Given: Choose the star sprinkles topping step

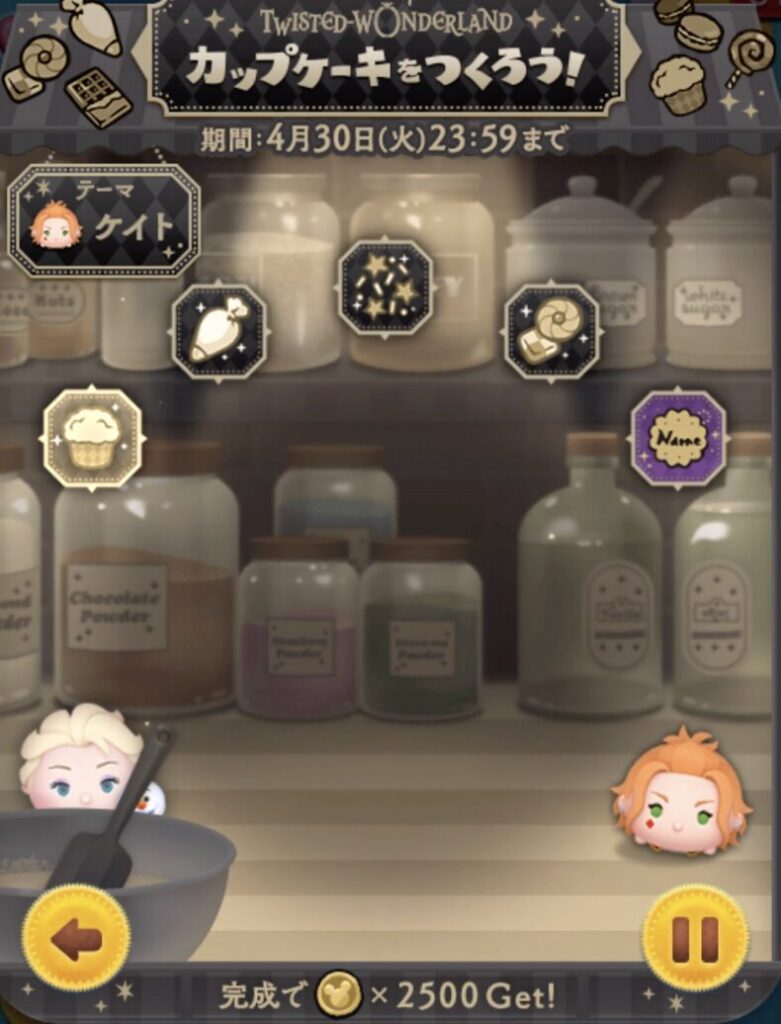Looking at the screenshot, I should (385, 287).
